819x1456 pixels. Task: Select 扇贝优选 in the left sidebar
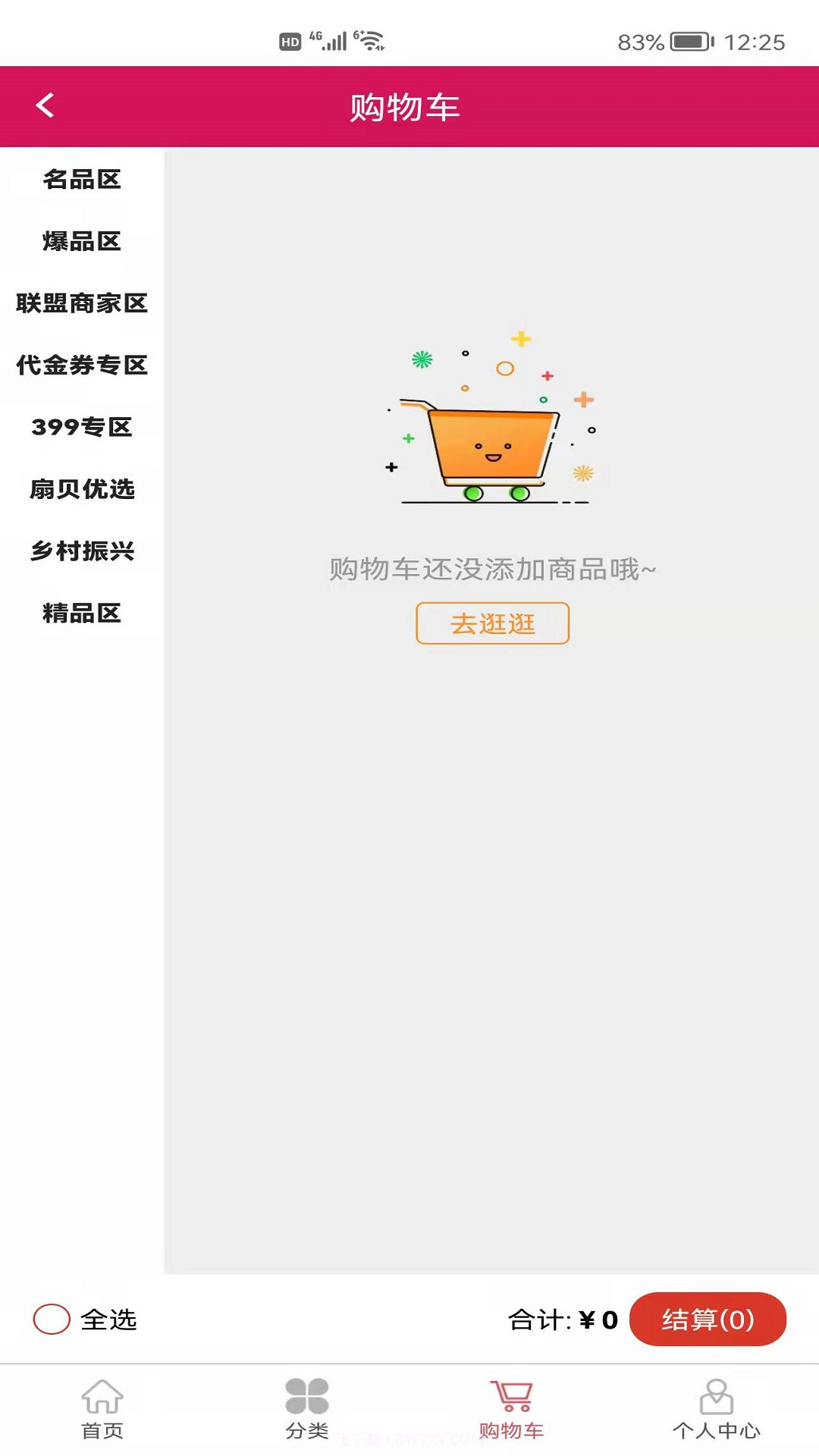click(x=82, y=491)
